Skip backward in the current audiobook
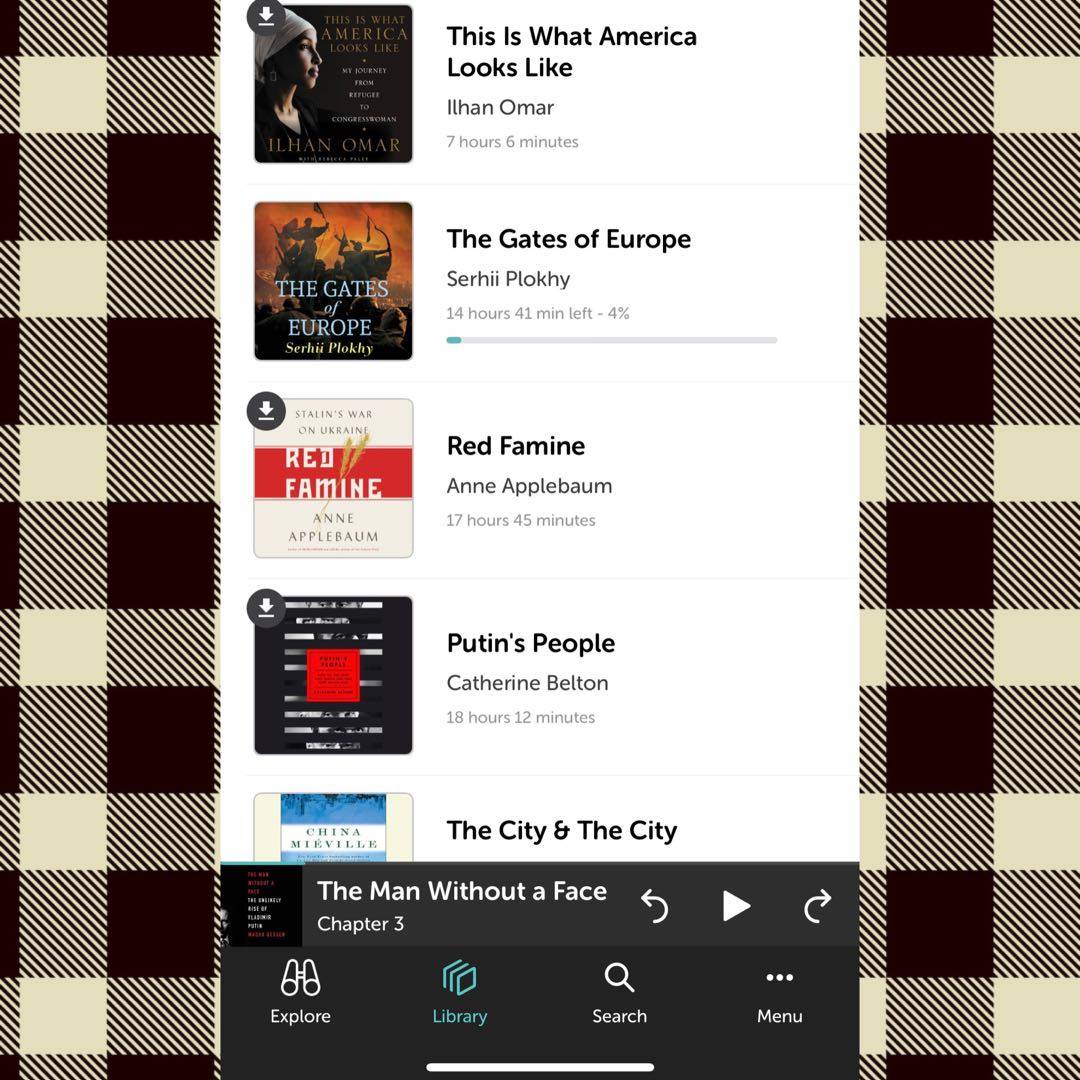 click(654, 906)
